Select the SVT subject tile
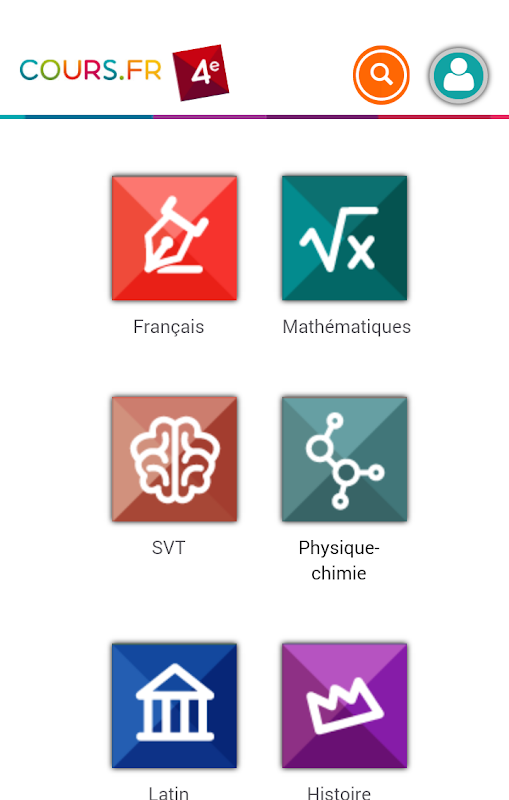Image resolution: width=509 pixels, height=800 pixels. [174, 459]
